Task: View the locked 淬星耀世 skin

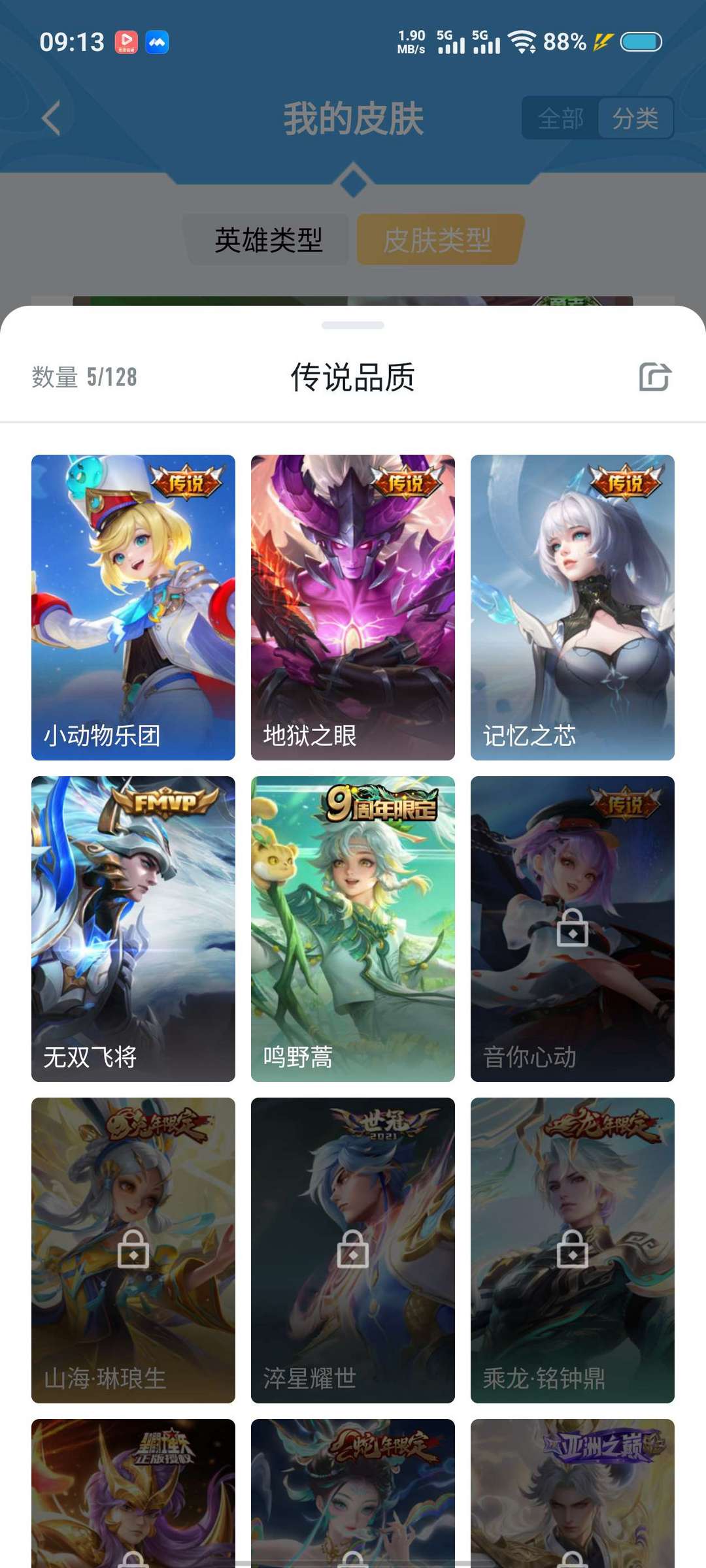Action: pyautogui.click(x=353, y=1250)
